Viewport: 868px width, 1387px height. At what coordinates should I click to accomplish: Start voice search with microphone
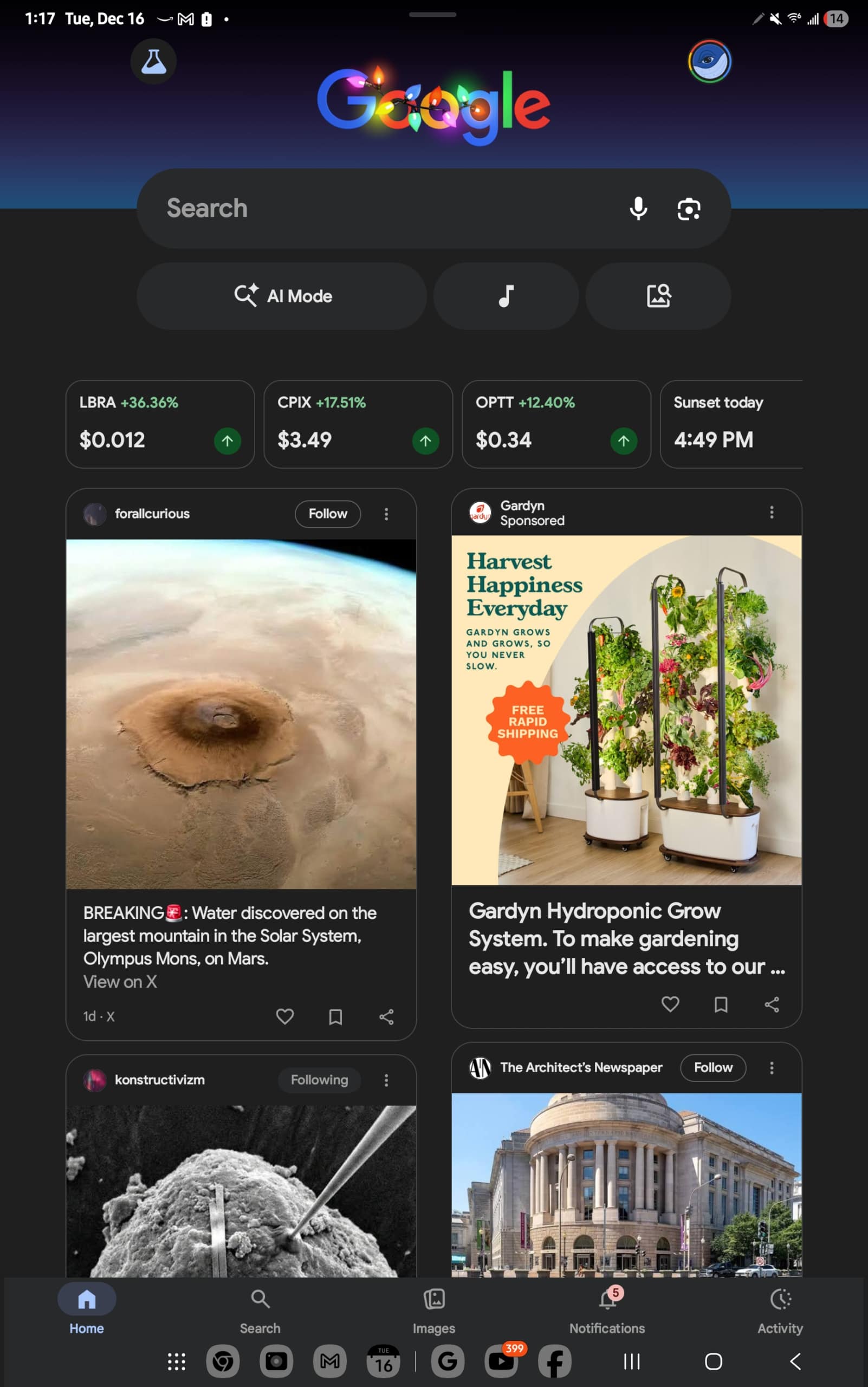click(x=638, y=209)
